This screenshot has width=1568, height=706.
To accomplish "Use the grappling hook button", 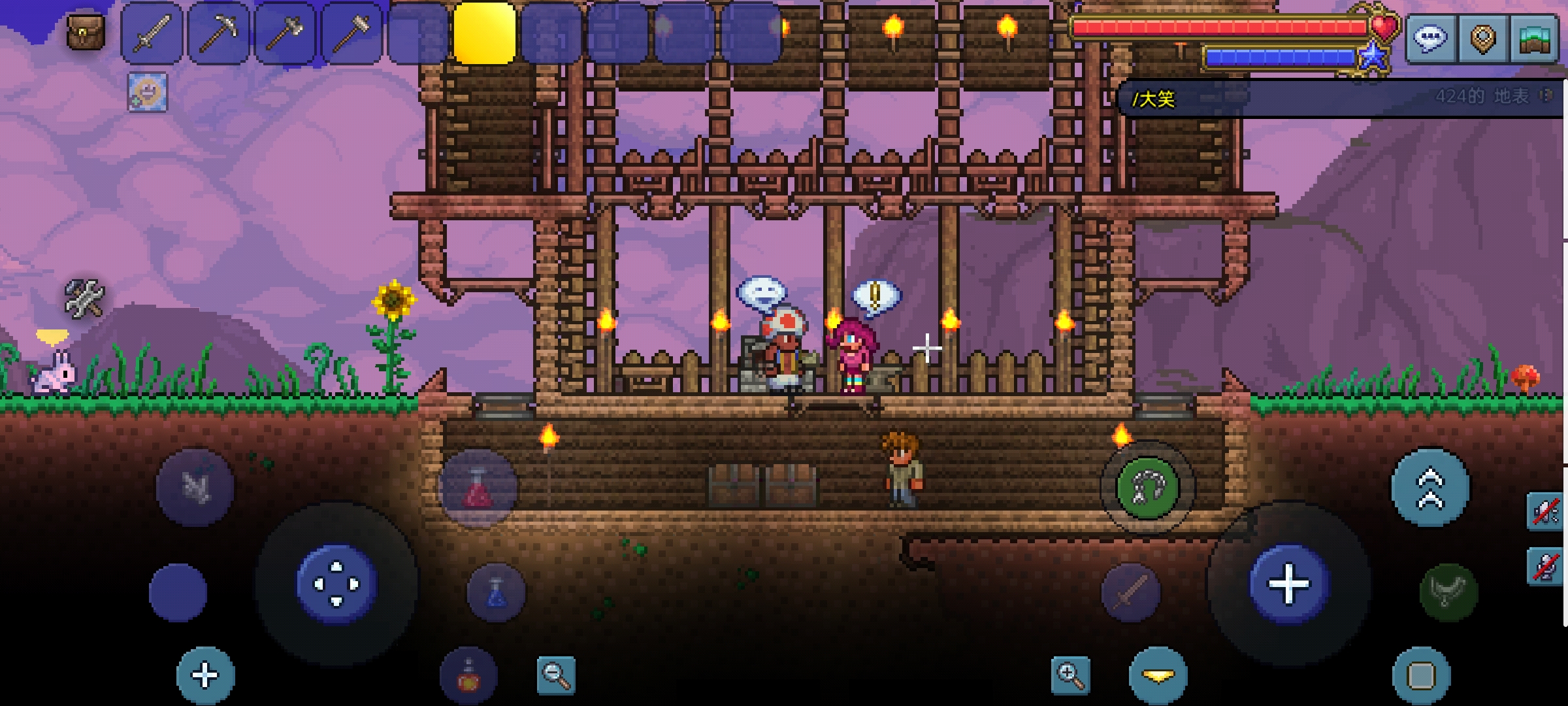I will [x=1148, y=488].
